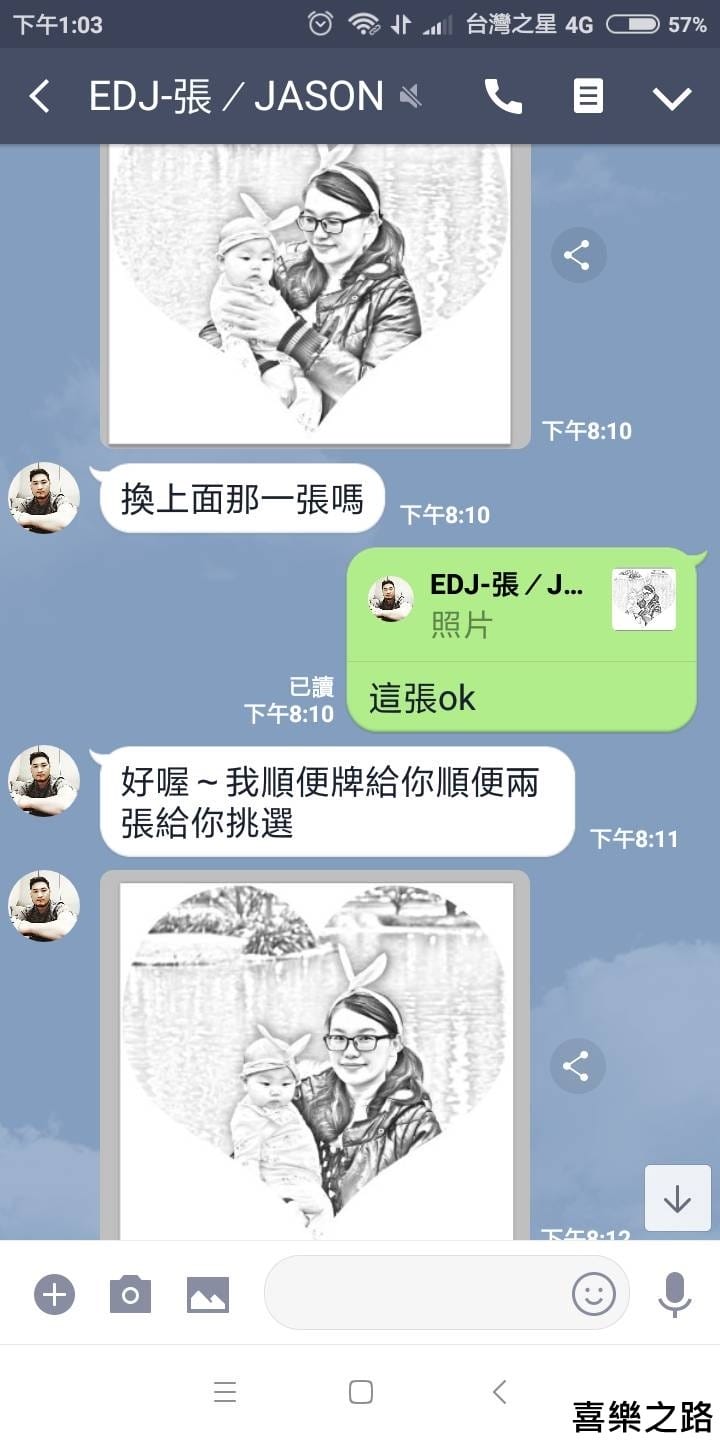Share the first heart-shaped sketch photo

(578, 255)
